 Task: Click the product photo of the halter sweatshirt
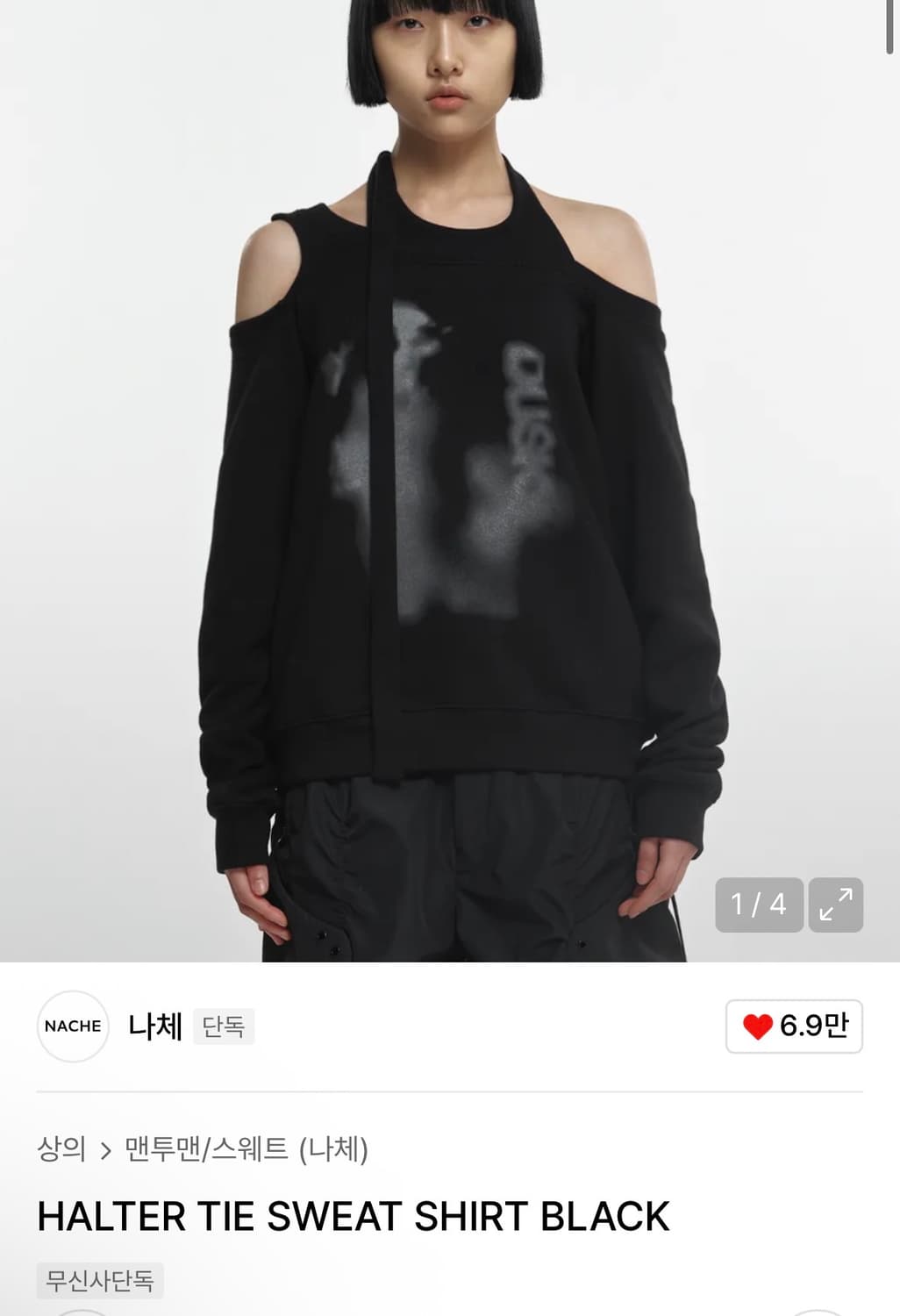tap(450, 483)
